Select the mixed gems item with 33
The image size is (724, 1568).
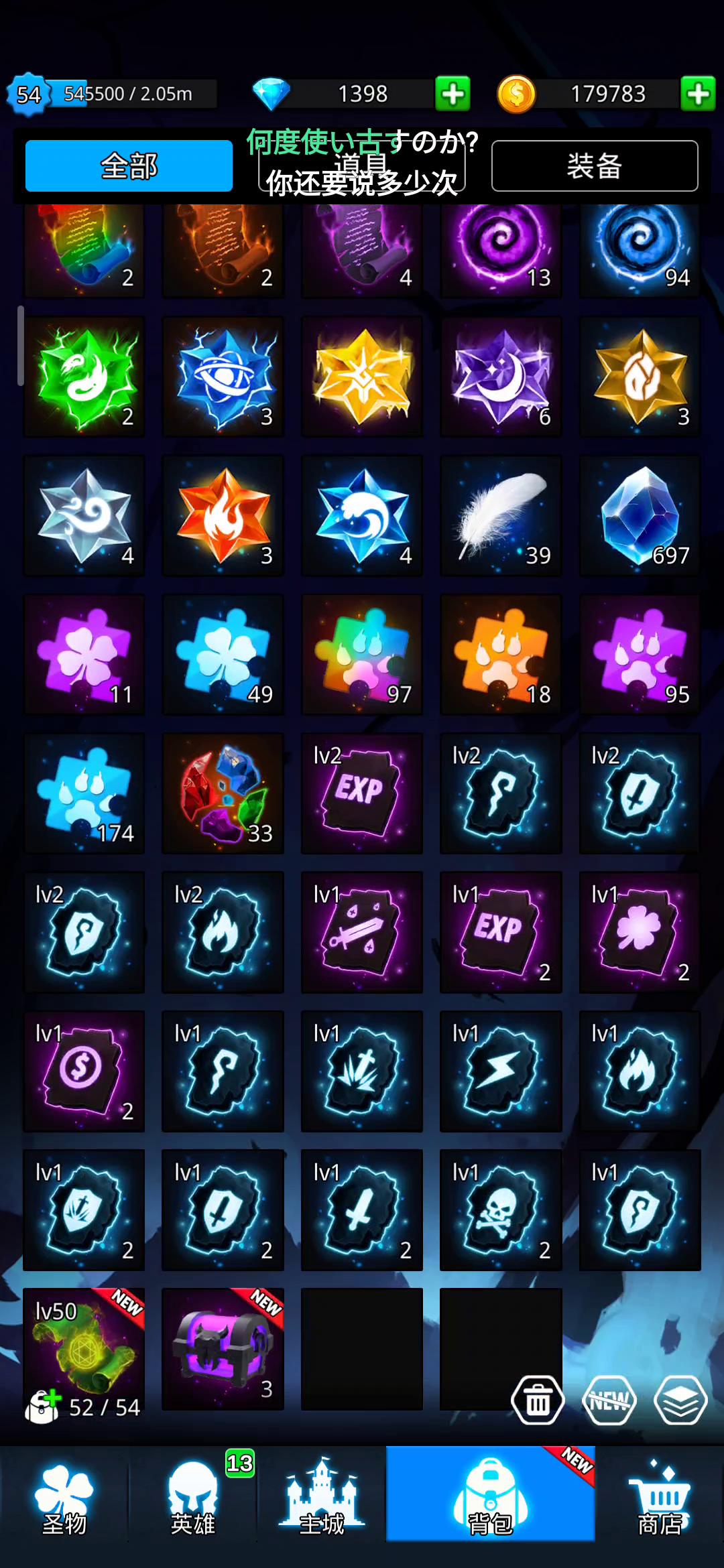coord(223,793)
